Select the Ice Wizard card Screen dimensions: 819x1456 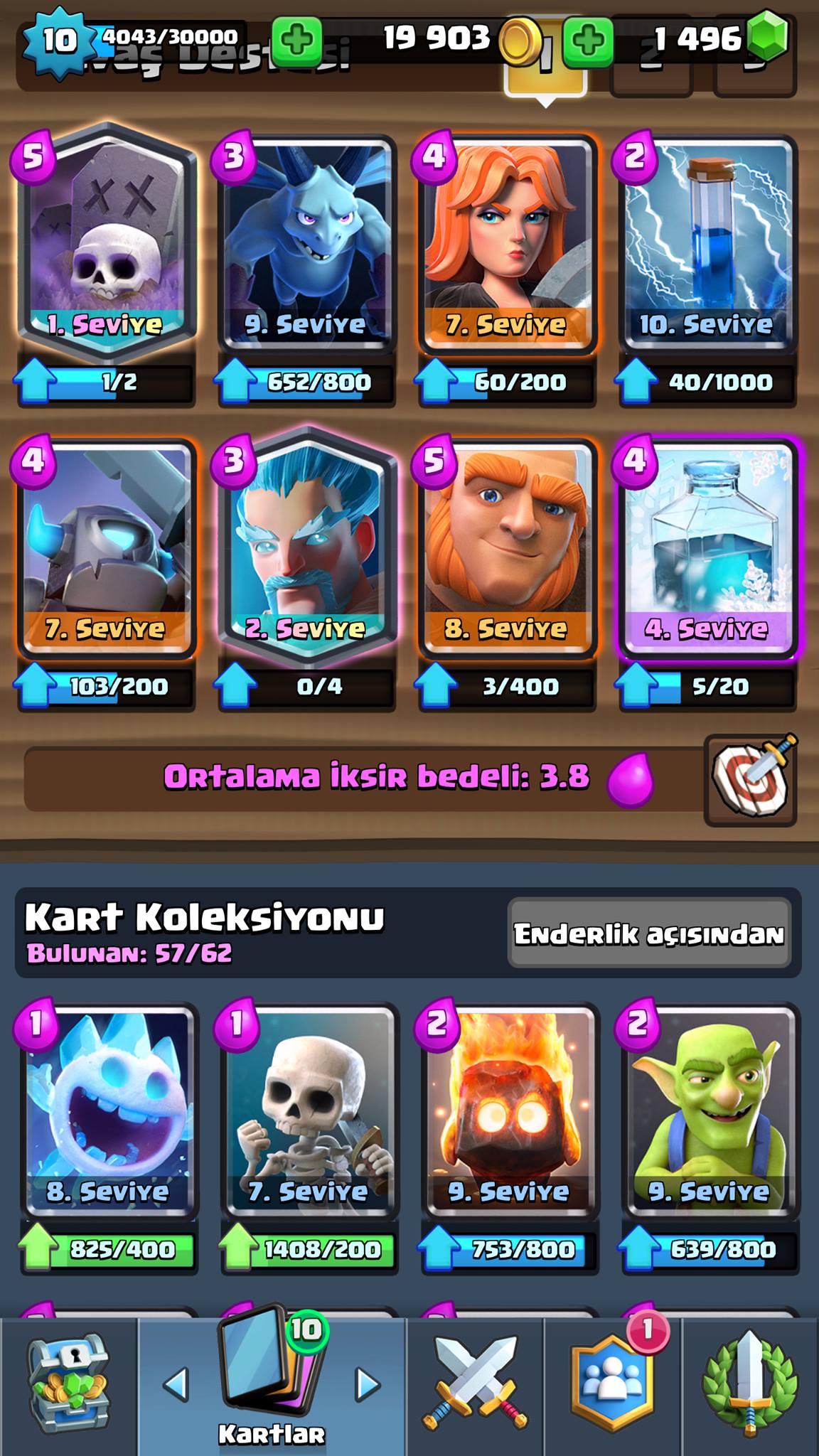[307, 546]
